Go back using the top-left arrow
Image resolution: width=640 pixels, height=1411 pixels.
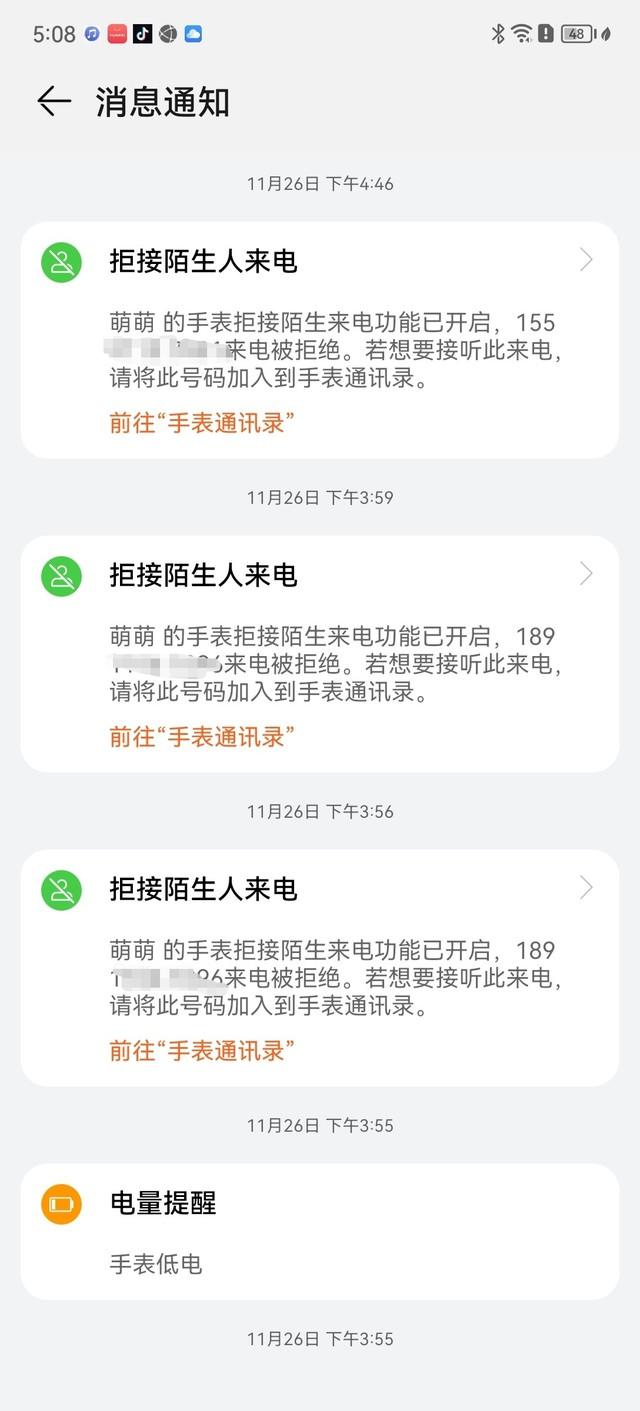click(54, 101)
